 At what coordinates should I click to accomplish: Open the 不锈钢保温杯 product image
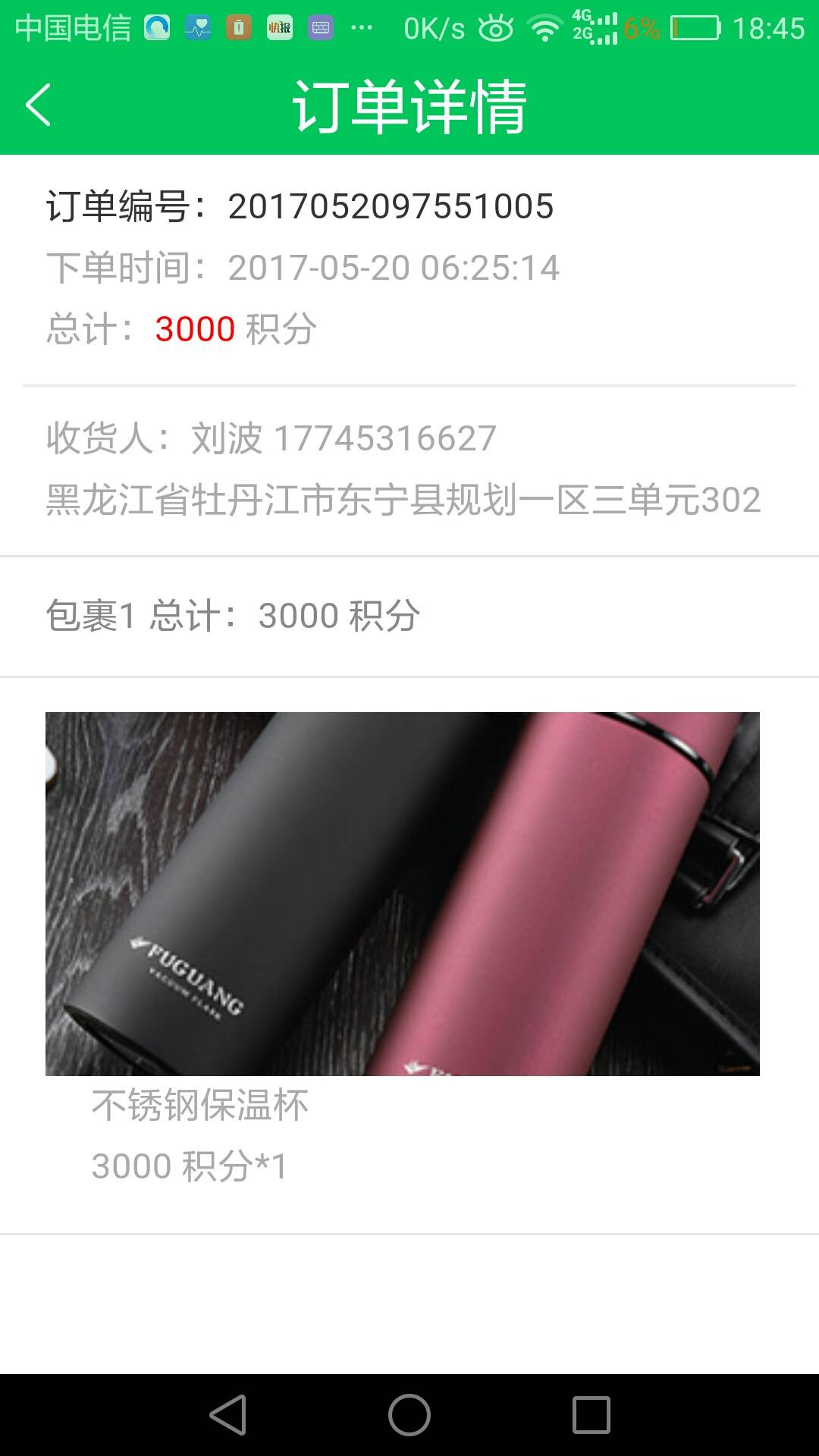(402, 893)
